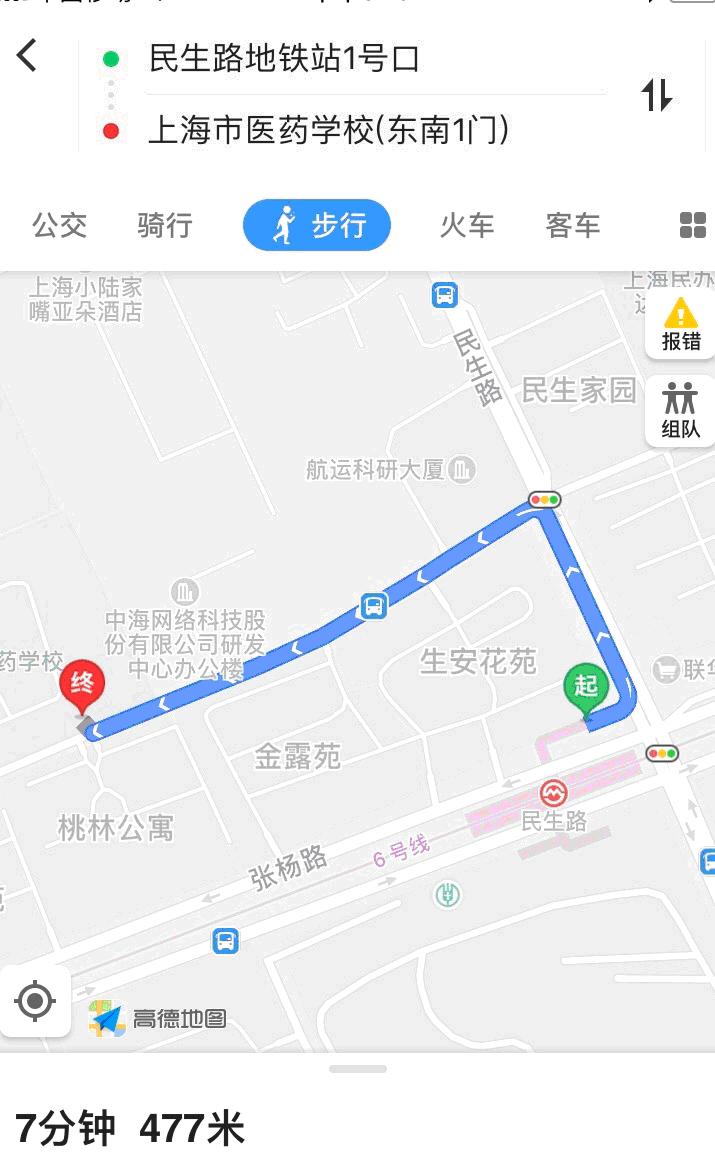
Task: Switch to the 火车 tab
Action: (467, 225)
